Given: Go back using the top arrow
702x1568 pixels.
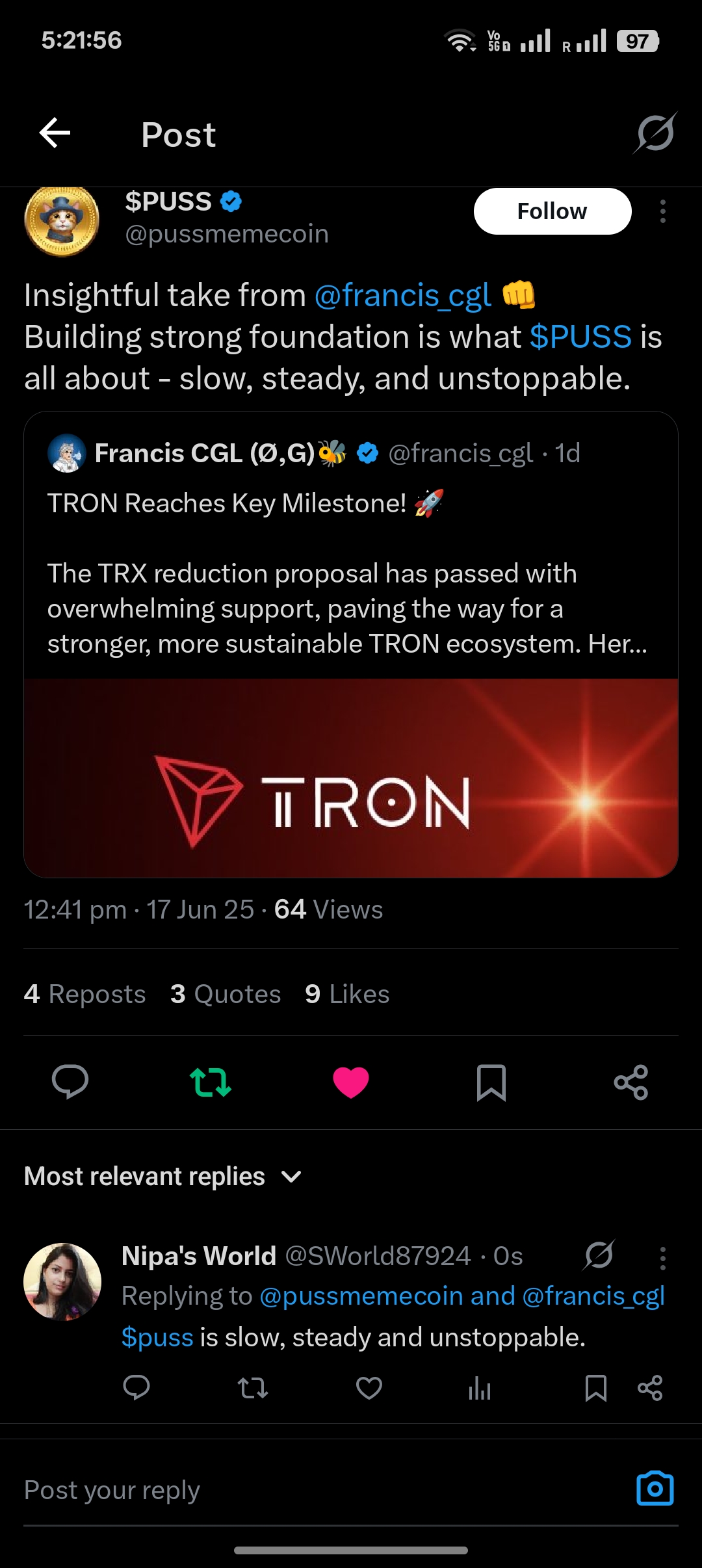Looking at the screenshot, I should pyautogui.click(x=55, y=133).
